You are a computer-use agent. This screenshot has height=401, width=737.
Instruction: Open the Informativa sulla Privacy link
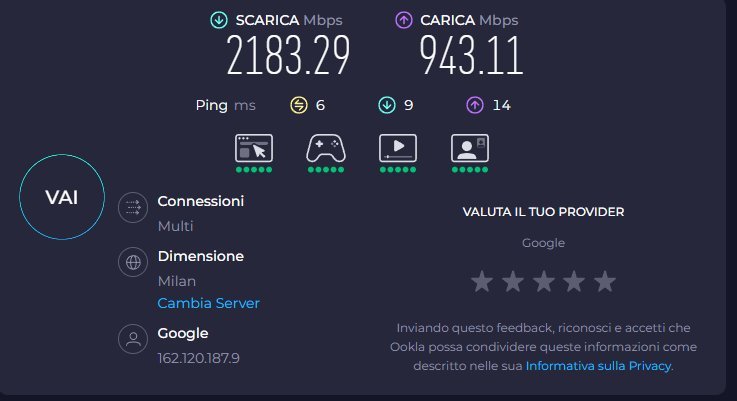pos(598,366)
